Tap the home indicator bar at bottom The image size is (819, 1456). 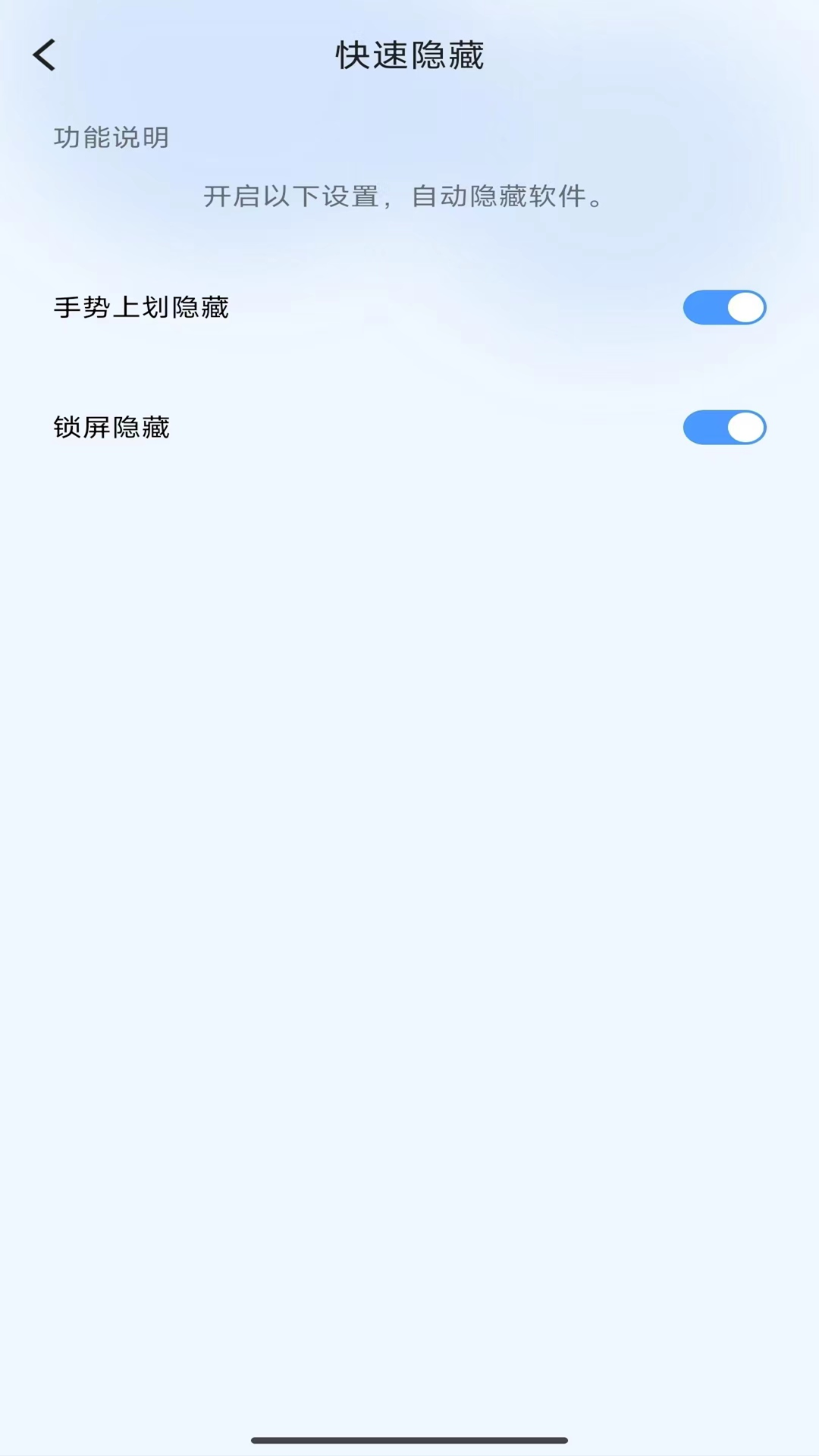[409, 1439]
